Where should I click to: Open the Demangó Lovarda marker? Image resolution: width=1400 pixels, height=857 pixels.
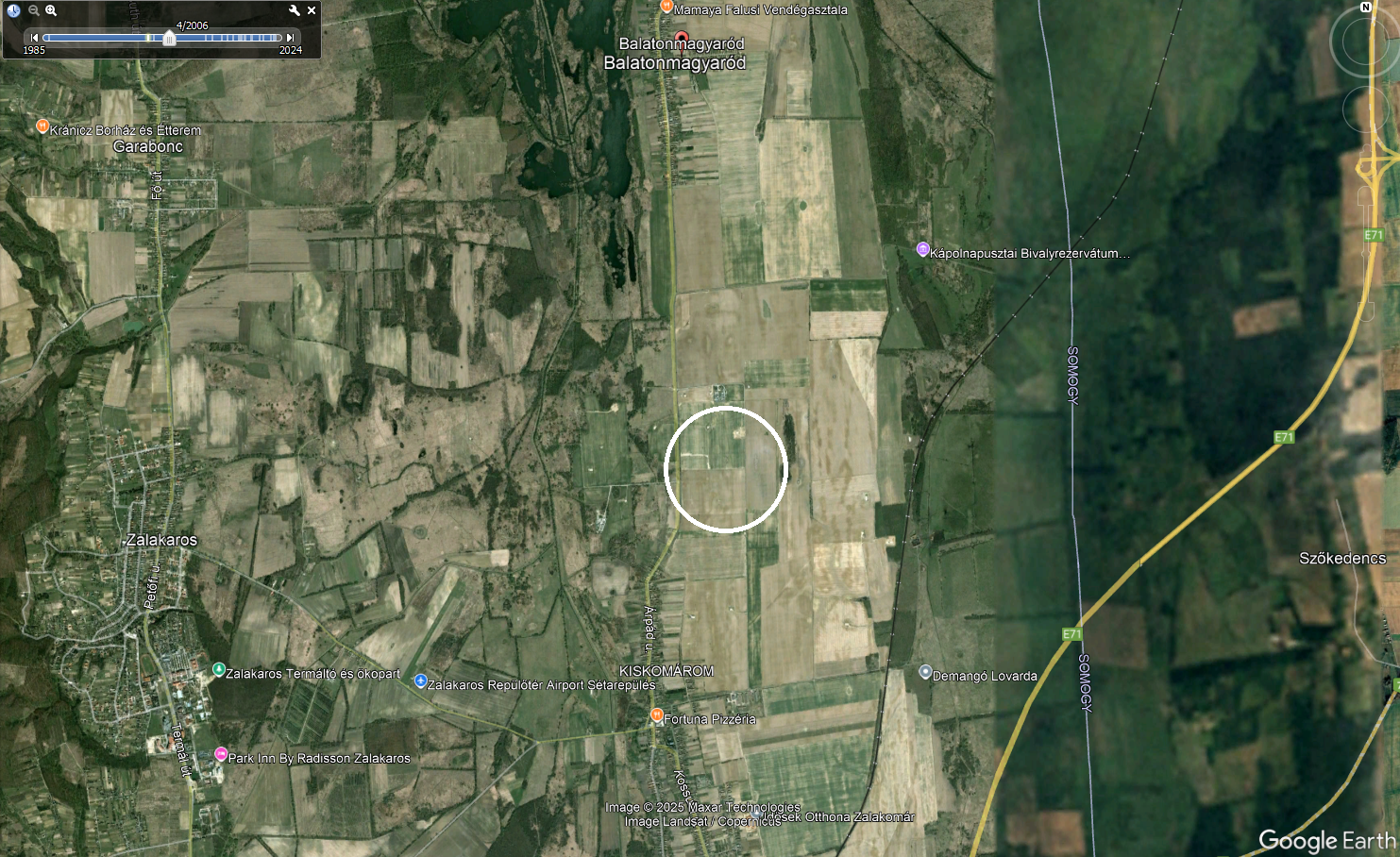(x=925, y=672)
